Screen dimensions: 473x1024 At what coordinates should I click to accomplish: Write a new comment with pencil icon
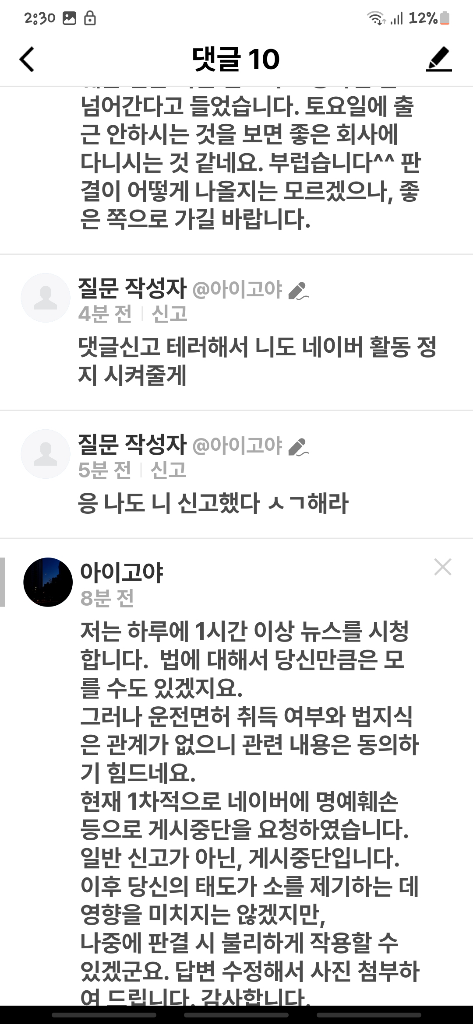pos(439,59)
